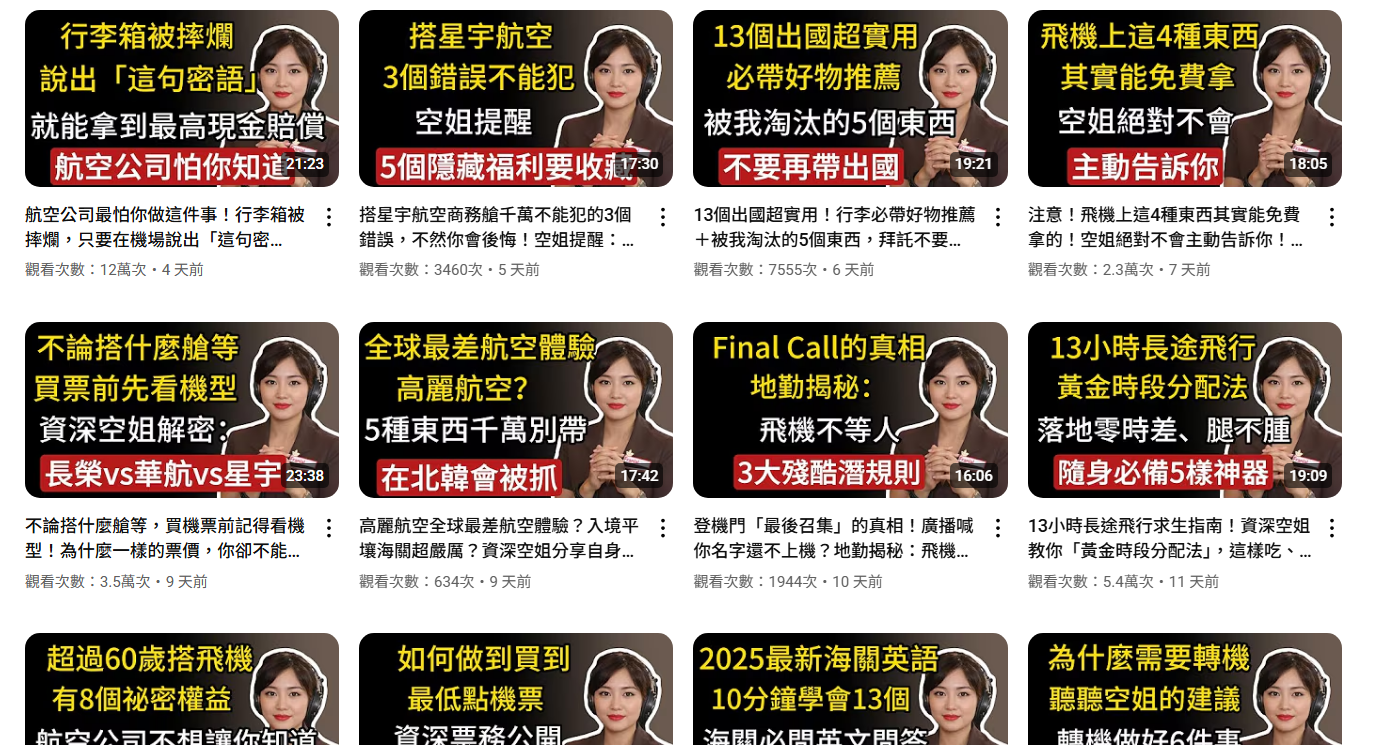Image resolution: width=1376 pixels, height=745 pixels.
Task: Open more options for 13小時長途飛行求生指南 video
Action: (x=1331, y=528)
